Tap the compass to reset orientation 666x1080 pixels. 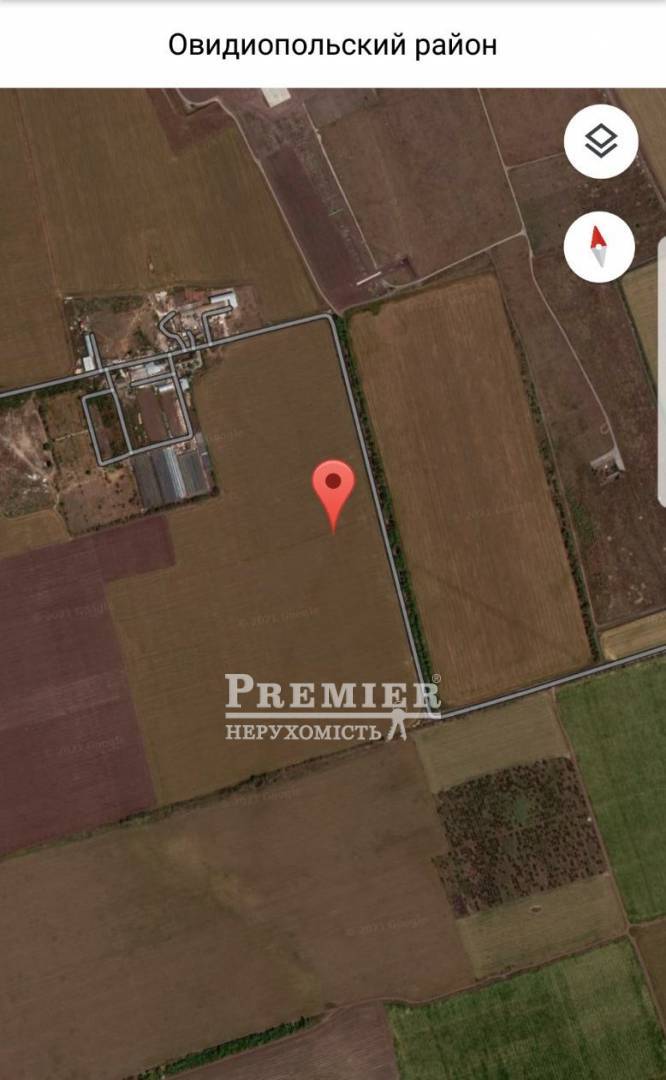(x=599, y=246)
